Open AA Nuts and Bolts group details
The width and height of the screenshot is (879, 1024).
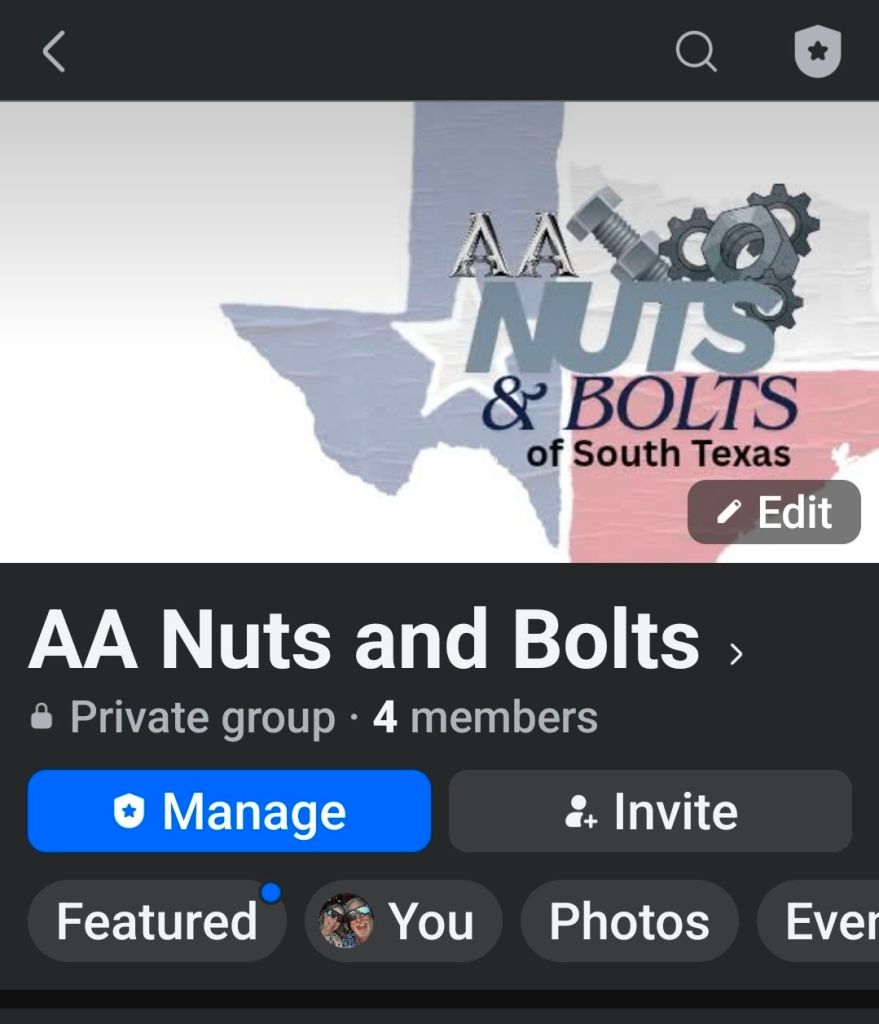[385, 642]
